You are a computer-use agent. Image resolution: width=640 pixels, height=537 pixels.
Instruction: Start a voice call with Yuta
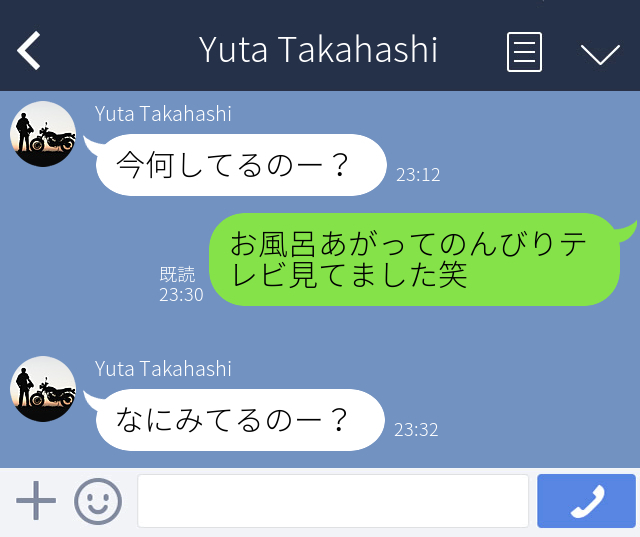coord(586,500)
